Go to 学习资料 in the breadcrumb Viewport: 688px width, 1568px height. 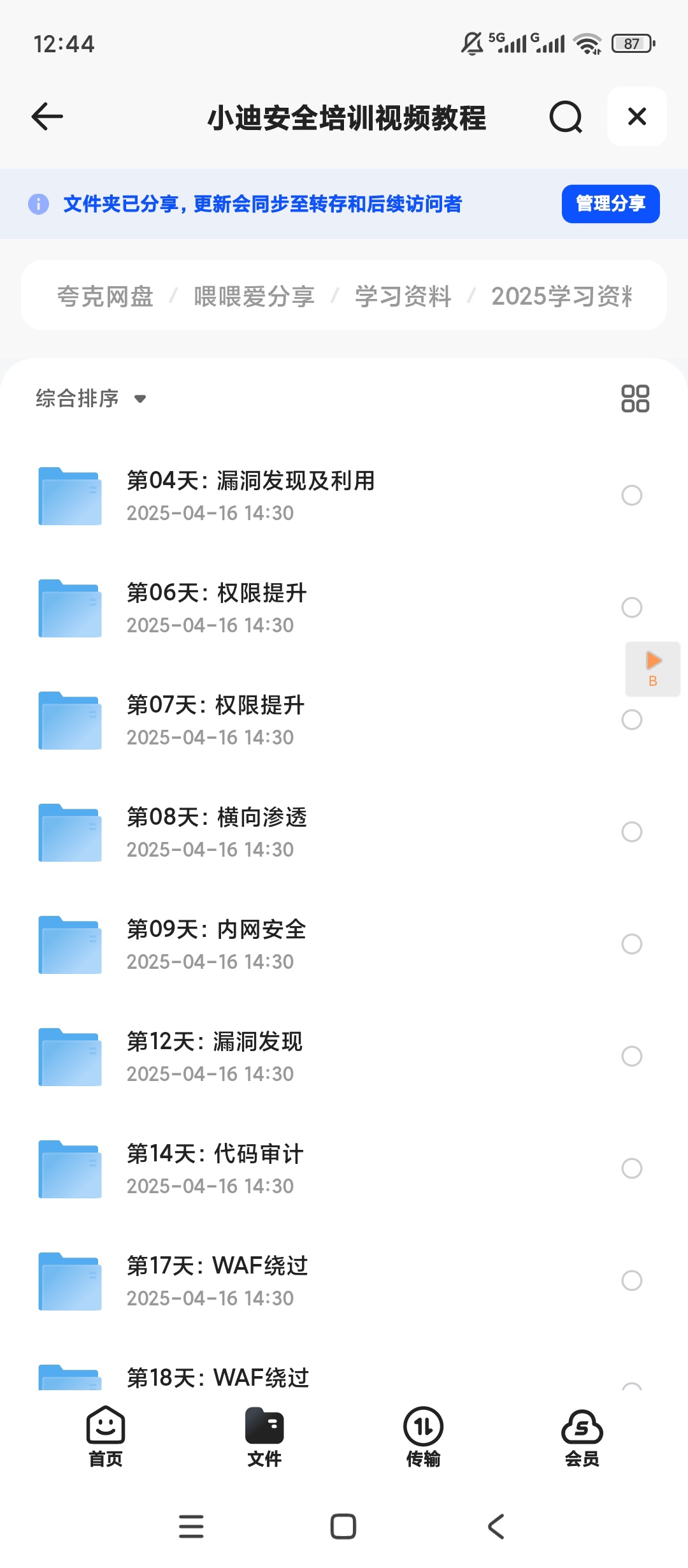click(403, 296)
